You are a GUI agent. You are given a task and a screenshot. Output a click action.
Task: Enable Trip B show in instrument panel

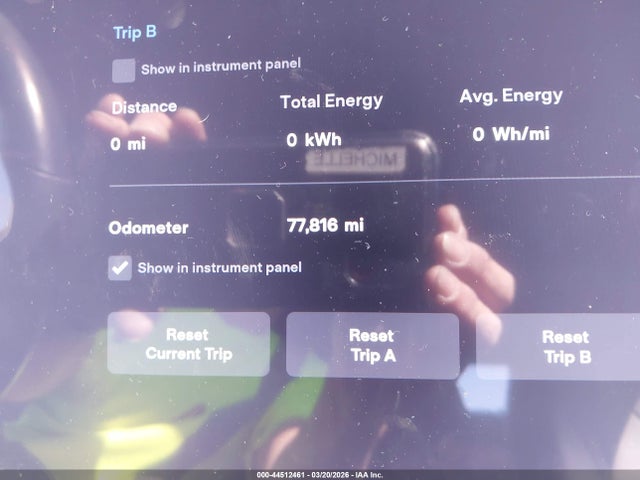pos(124,70)
